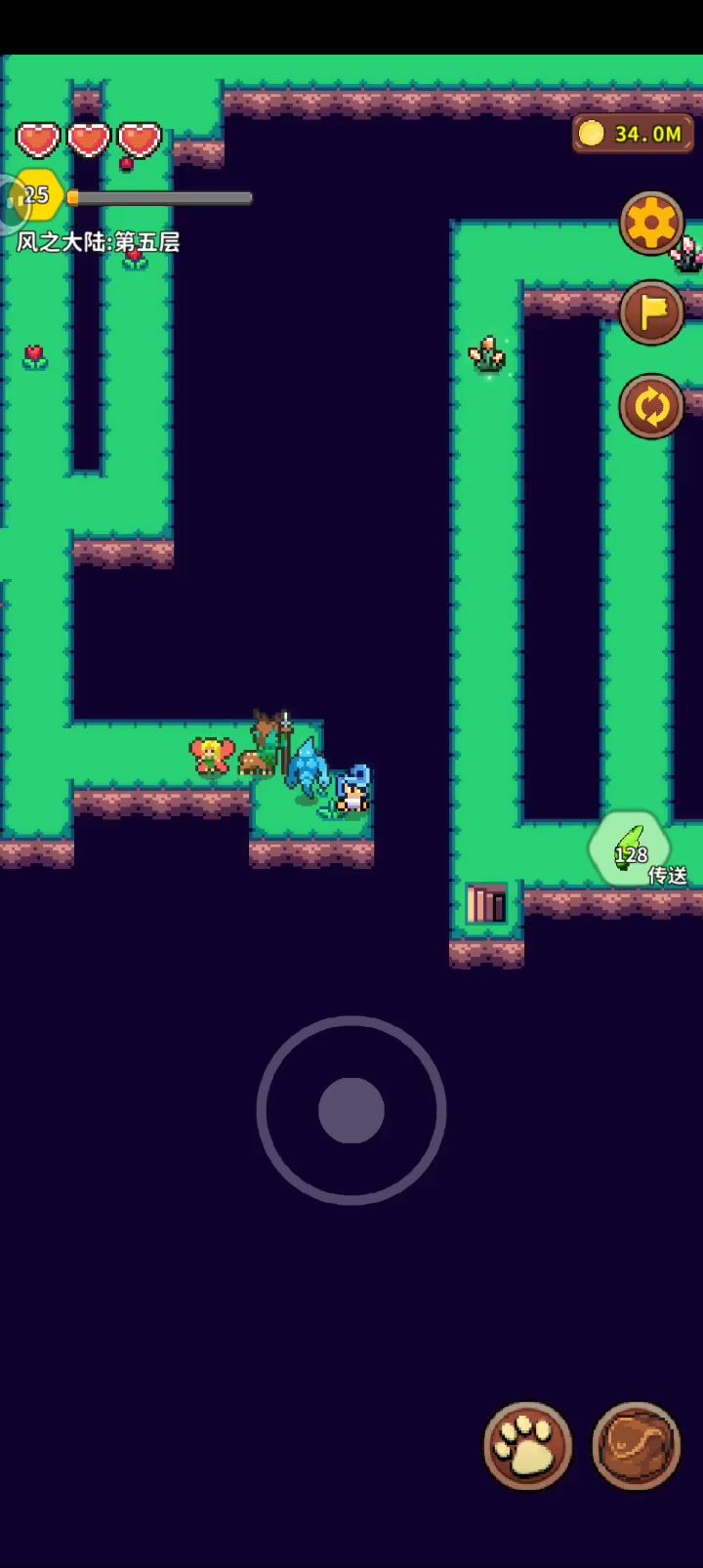Image resolution: width=703 pixels, height=1568 pixels.
Task: Tap the 34.0M gold coin counter
Action: pyautogui.click(x=633, y=134)
